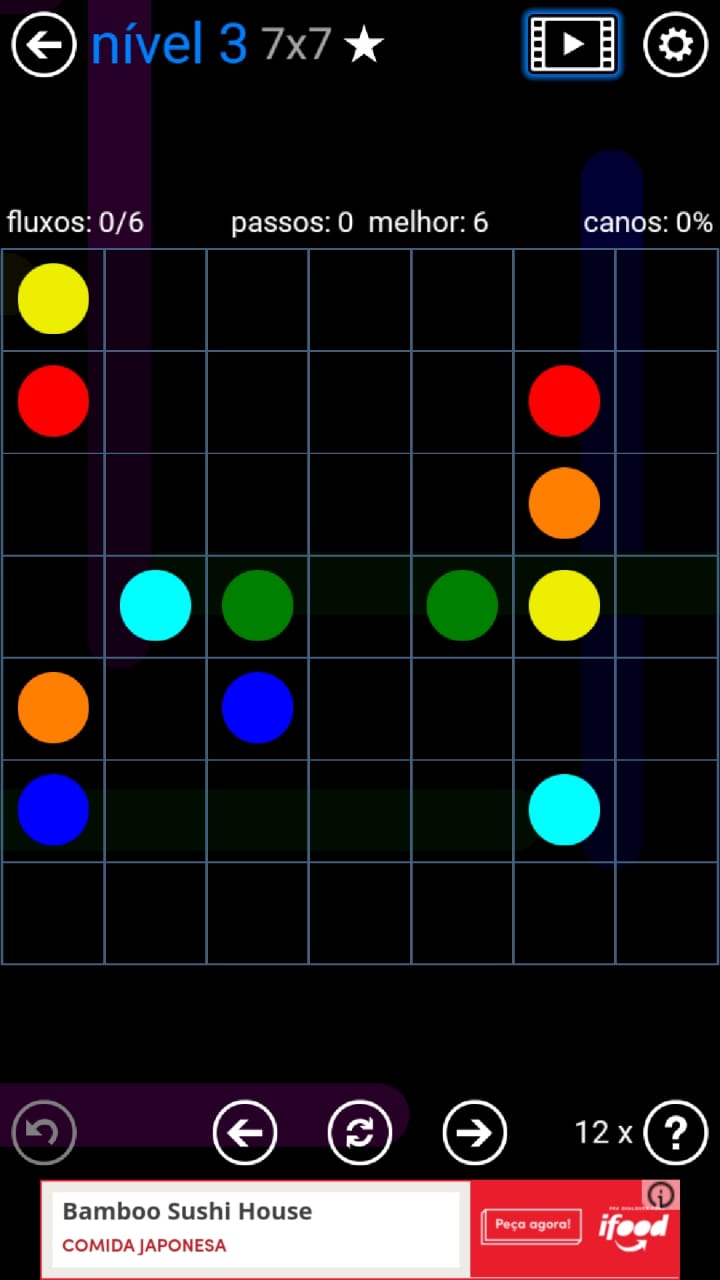Skip to the next level
Image resolution: width=720 pixels, height=1280 pixels.
click(475, 1132)
